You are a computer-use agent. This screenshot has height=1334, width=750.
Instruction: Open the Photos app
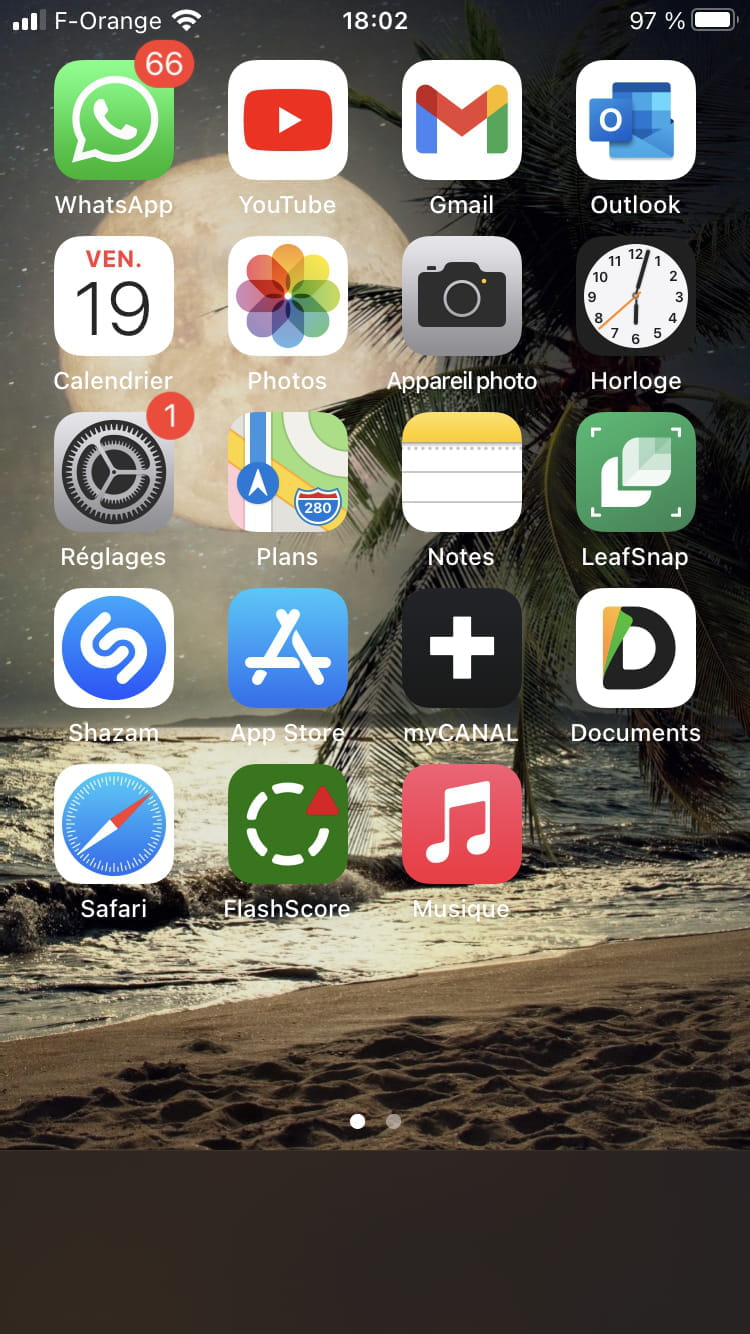coord(288,296)
